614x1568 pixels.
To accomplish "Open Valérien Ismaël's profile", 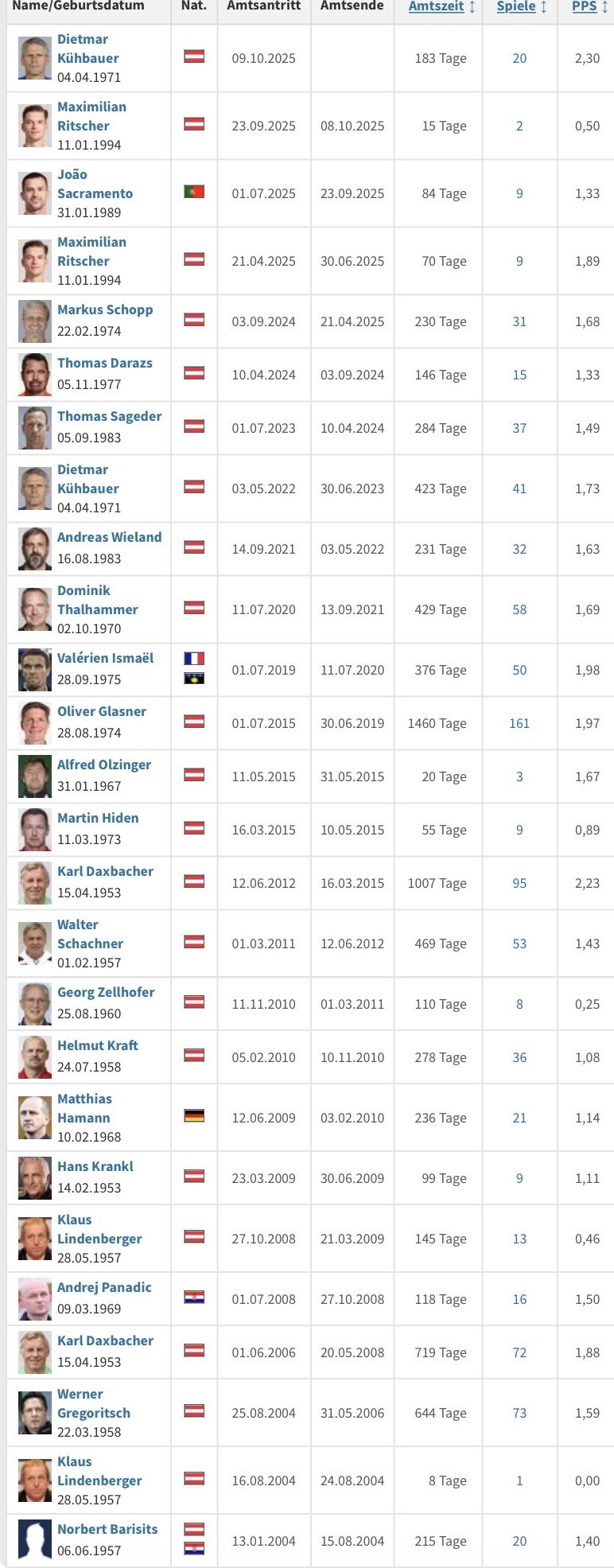I will pos(106,658).
